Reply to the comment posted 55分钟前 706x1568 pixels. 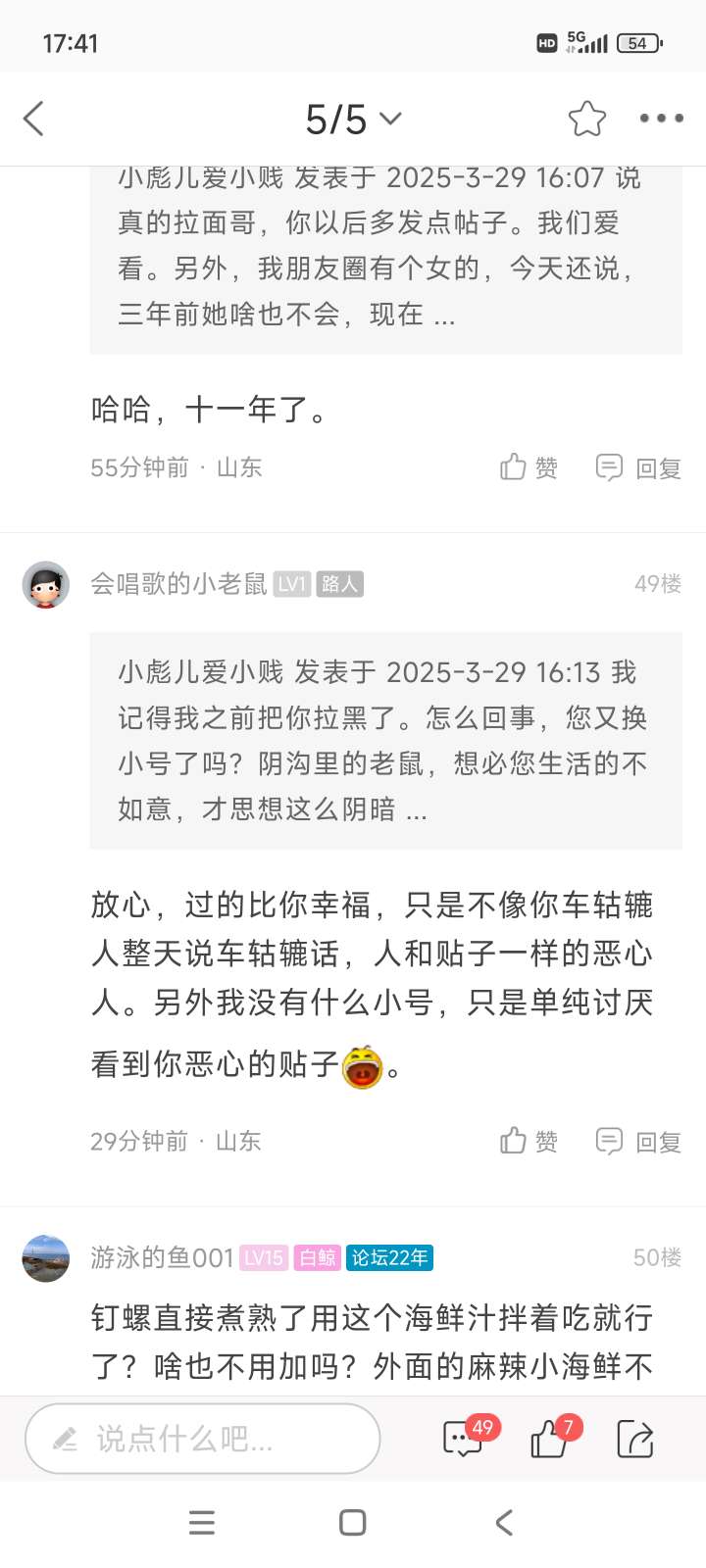[638, 467]
